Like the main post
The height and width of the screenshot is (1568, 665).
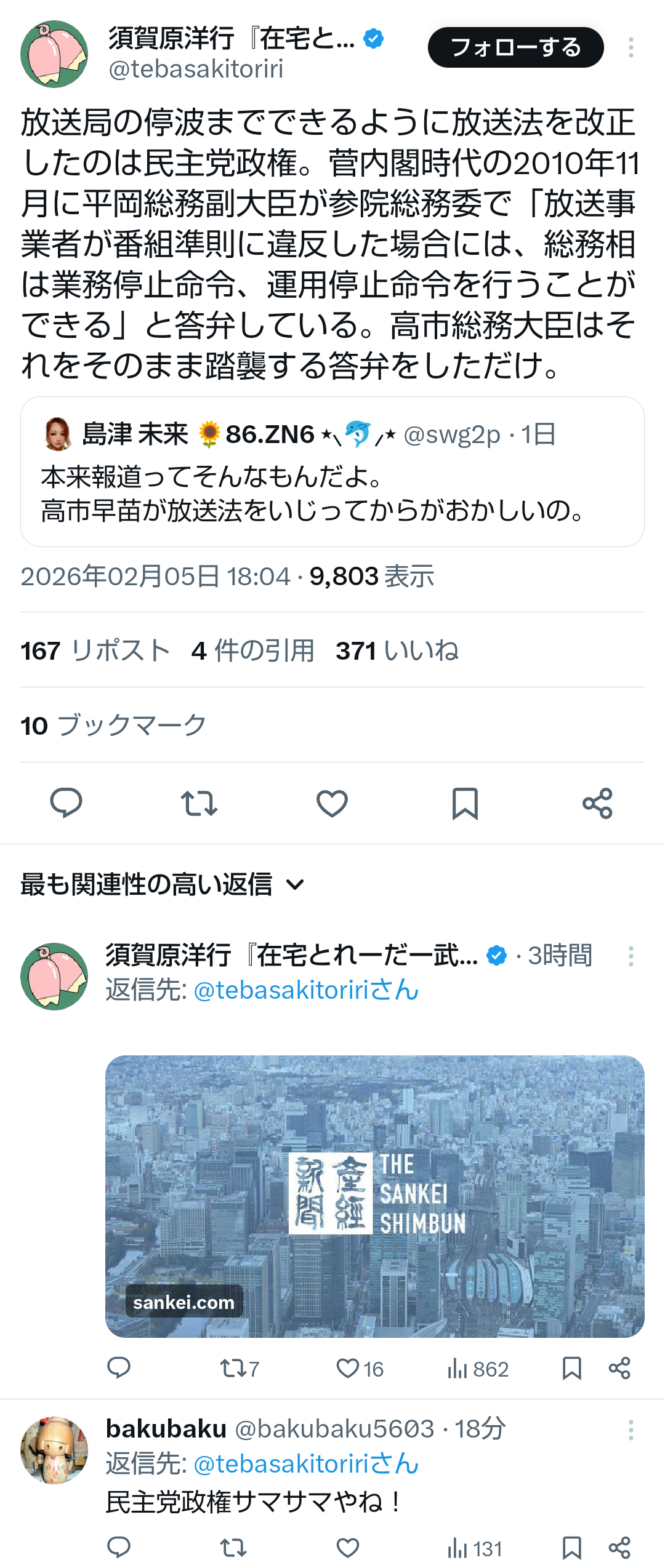click(x=332, y=803)
